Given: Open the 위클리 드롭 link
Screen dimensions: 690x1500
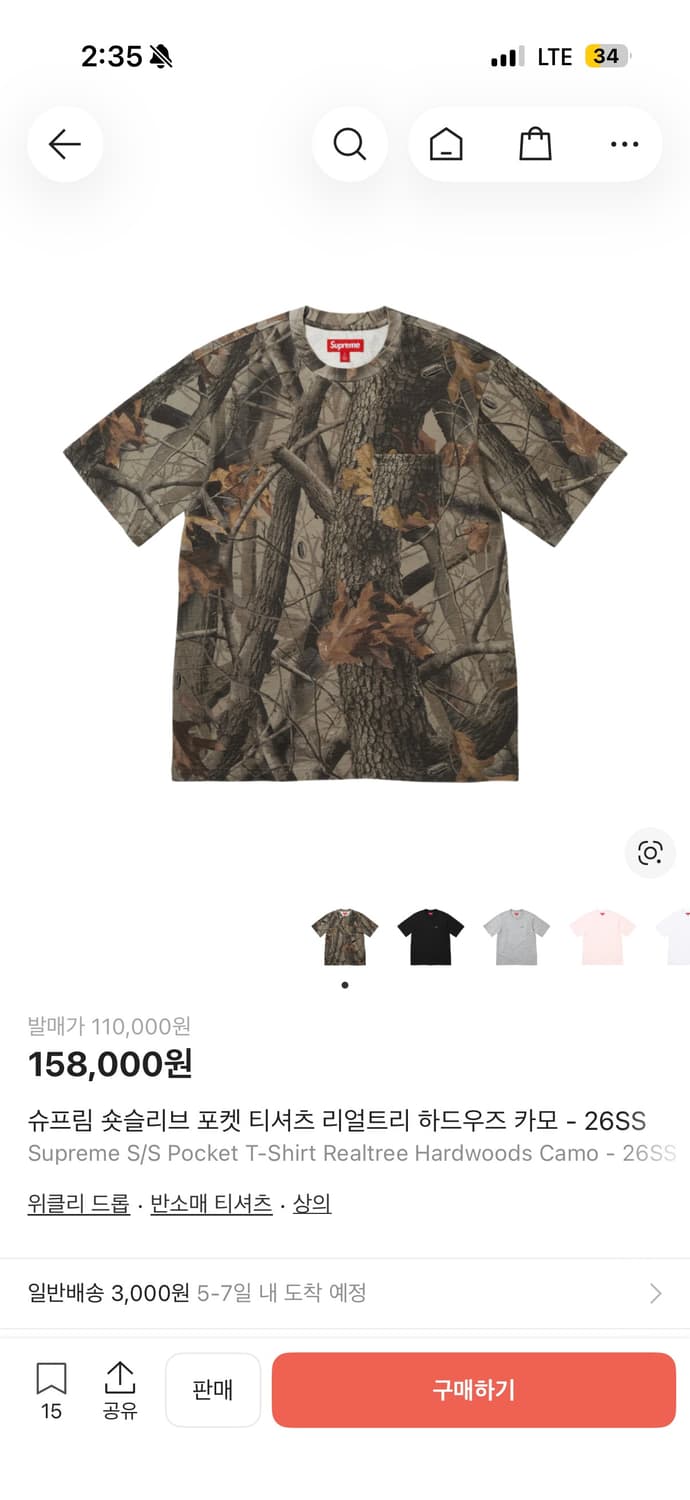Looking at the screenshot, I should coord(79,1204).
